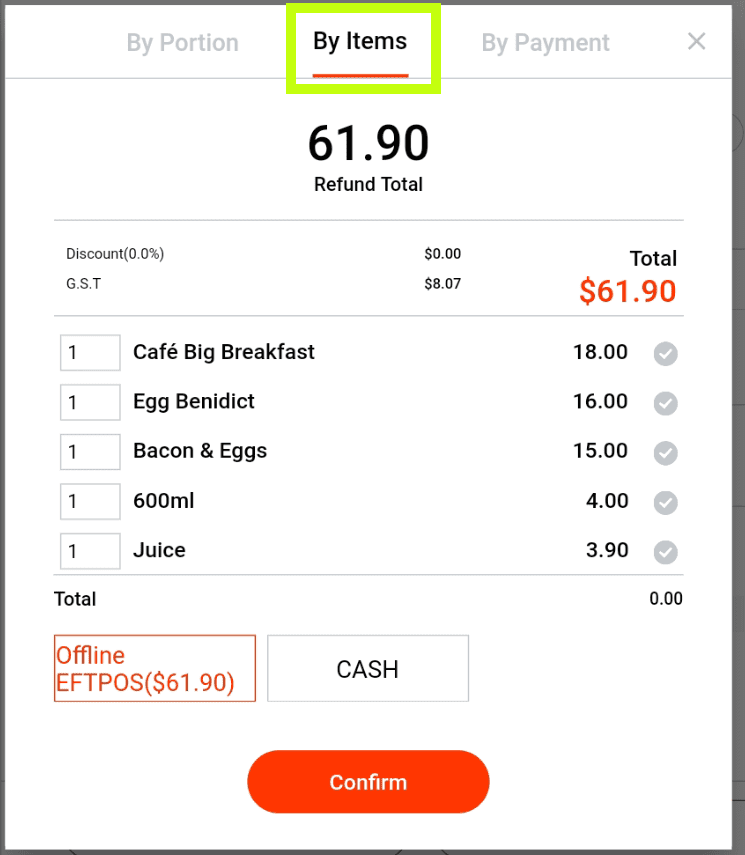This screenshot has width=745, height=855.
Task: Toggle checkmark for 600ml
Action: (x=666, y=502)
